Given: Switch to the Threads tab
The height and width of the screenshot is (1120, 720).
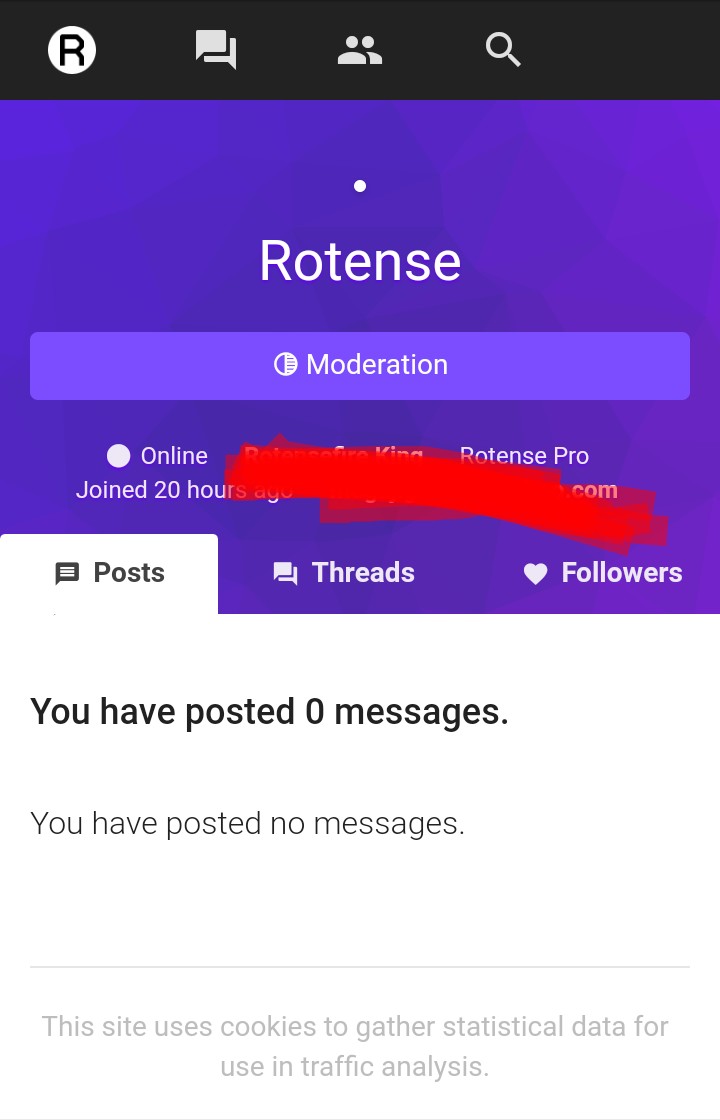Looking at the screenshot, I should point(344,573).
